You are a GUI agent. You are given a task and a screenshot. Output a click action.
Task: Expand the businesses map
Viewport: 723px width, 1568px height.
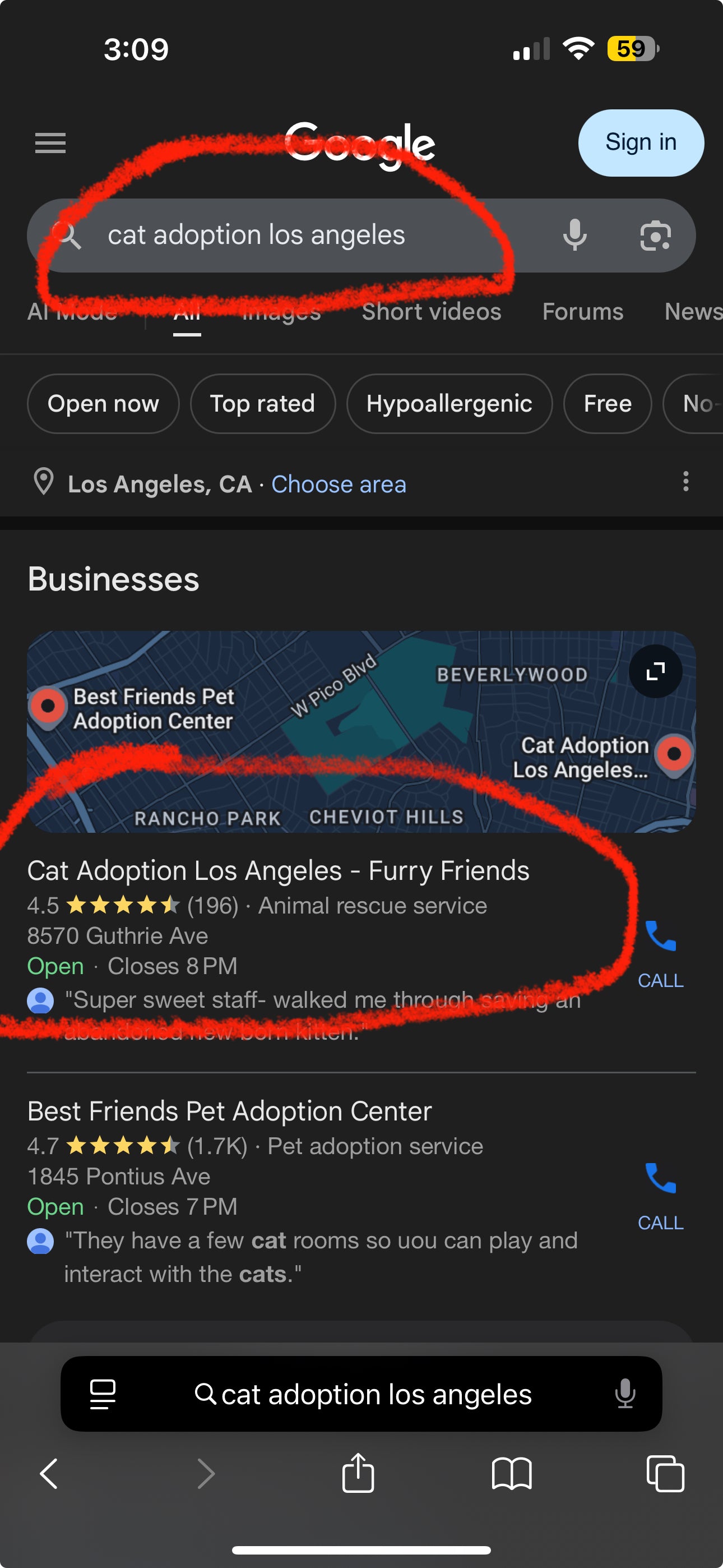pos(655,671)
